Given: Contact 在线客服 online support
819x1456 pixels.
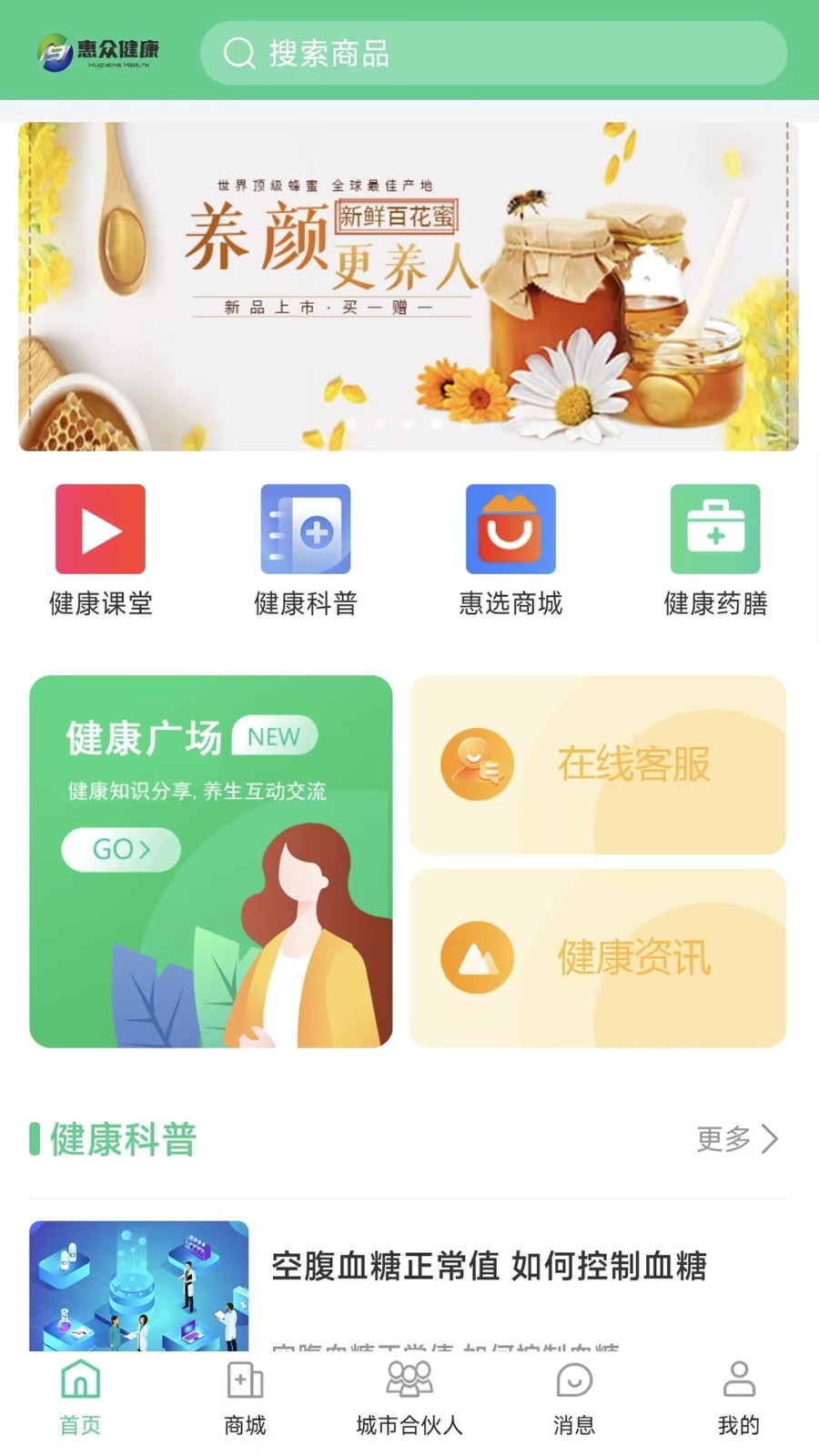Looking at the screenshot, I should coord(598,764).
